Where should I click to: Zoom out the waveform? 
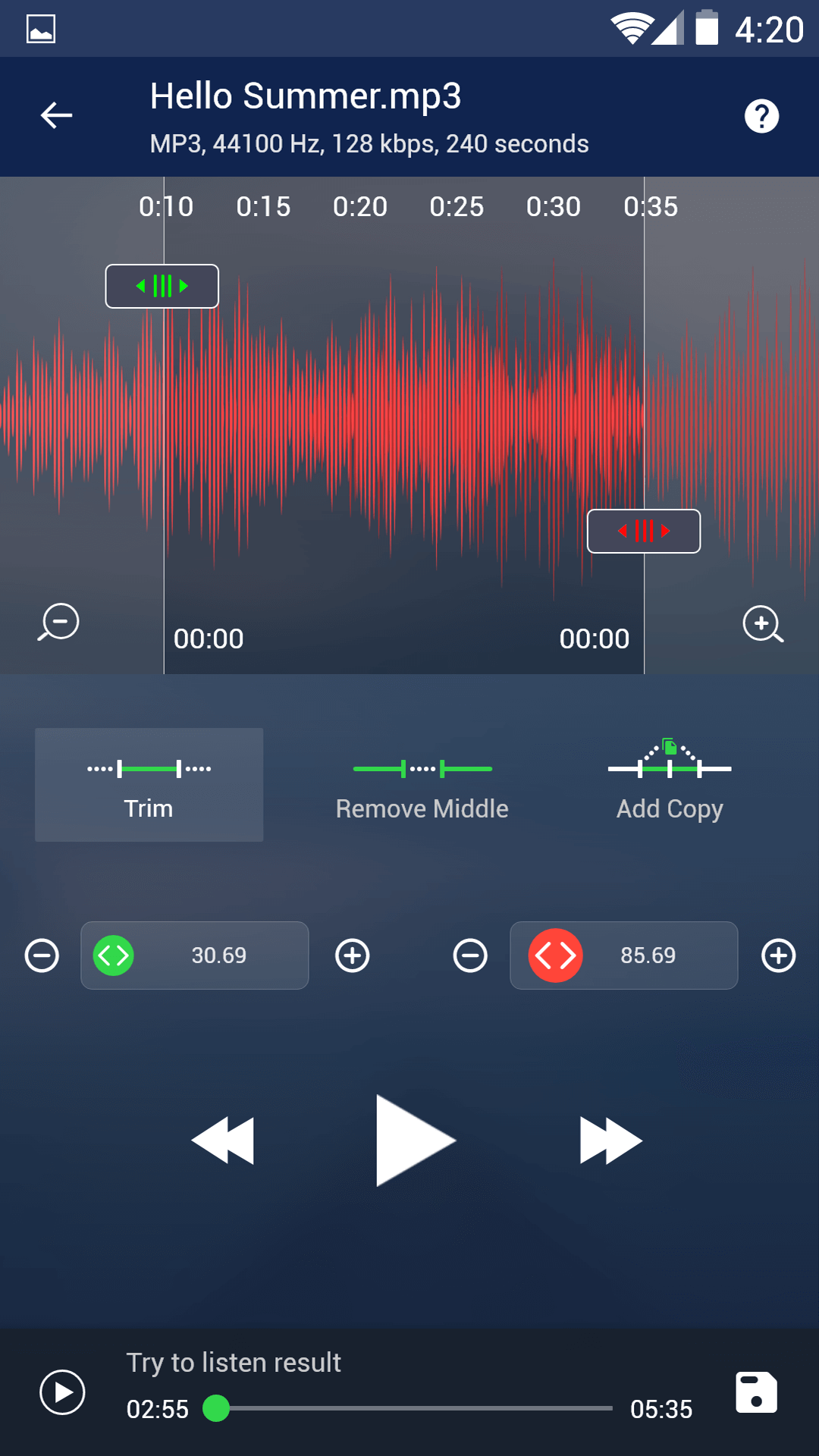[58, 623]
